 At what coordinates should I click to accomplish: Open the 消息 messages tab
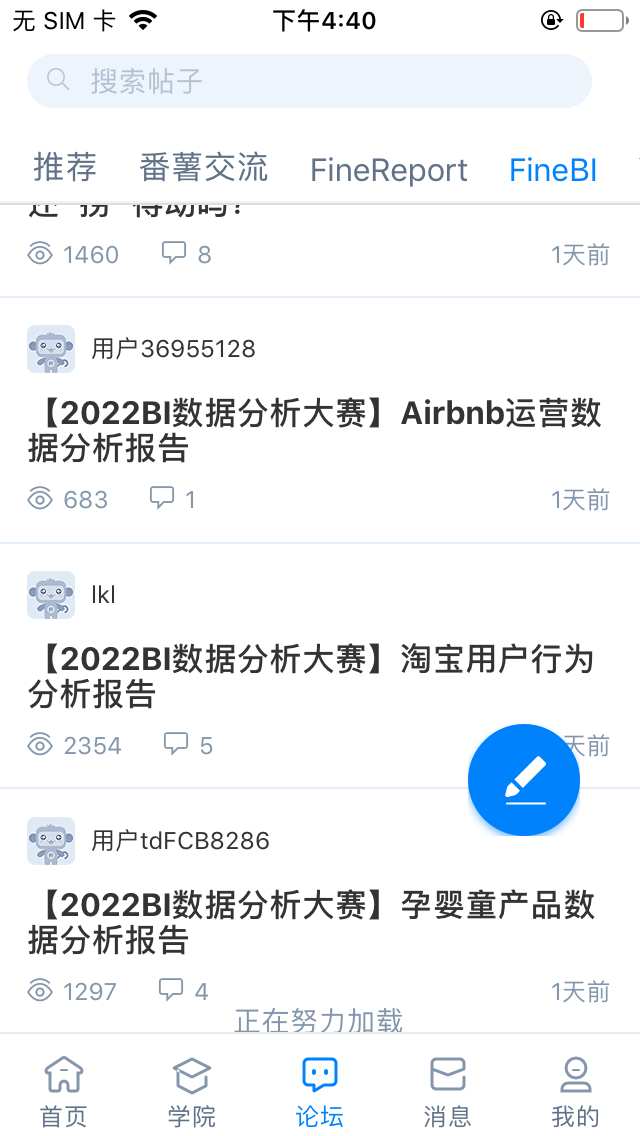448,1092
